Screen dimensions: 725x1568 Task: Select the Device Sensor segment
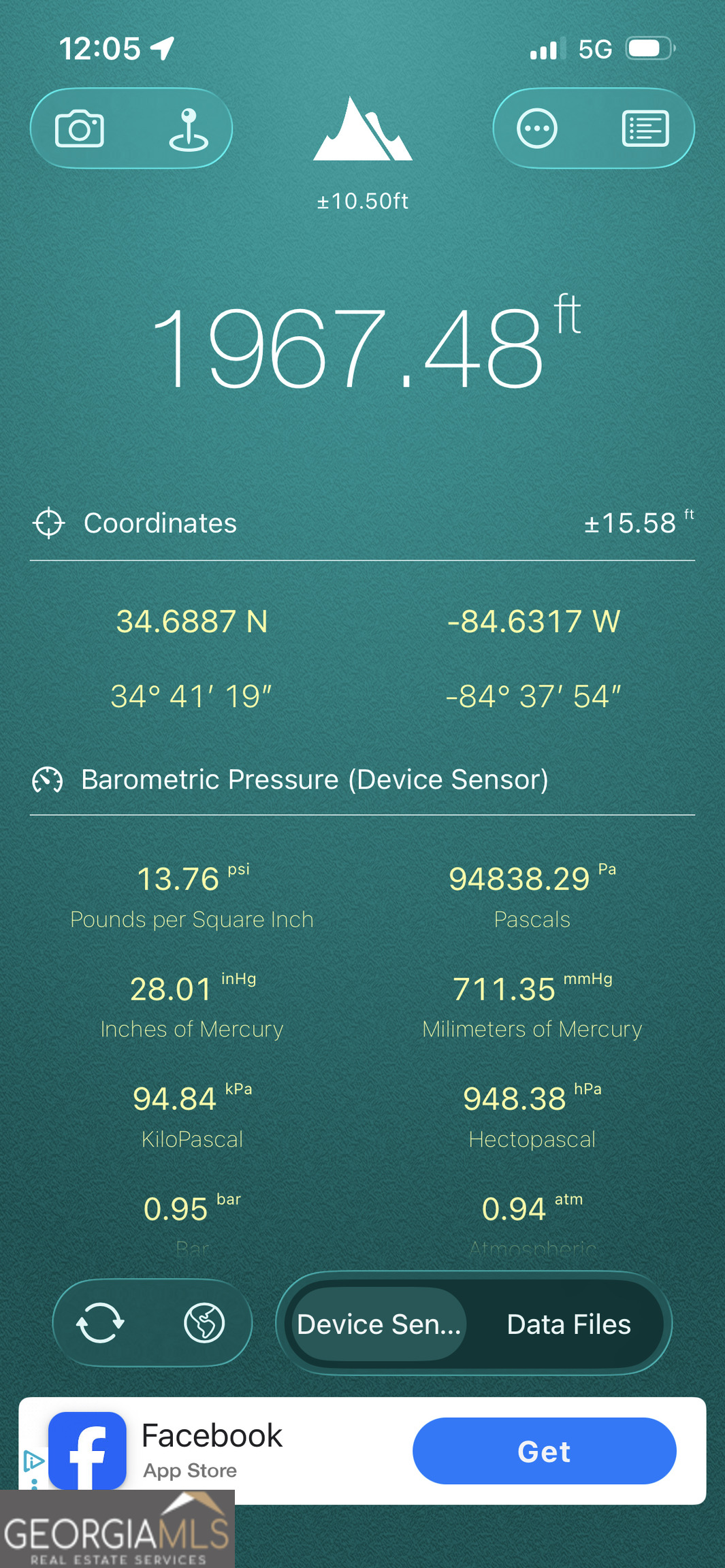378,1324
